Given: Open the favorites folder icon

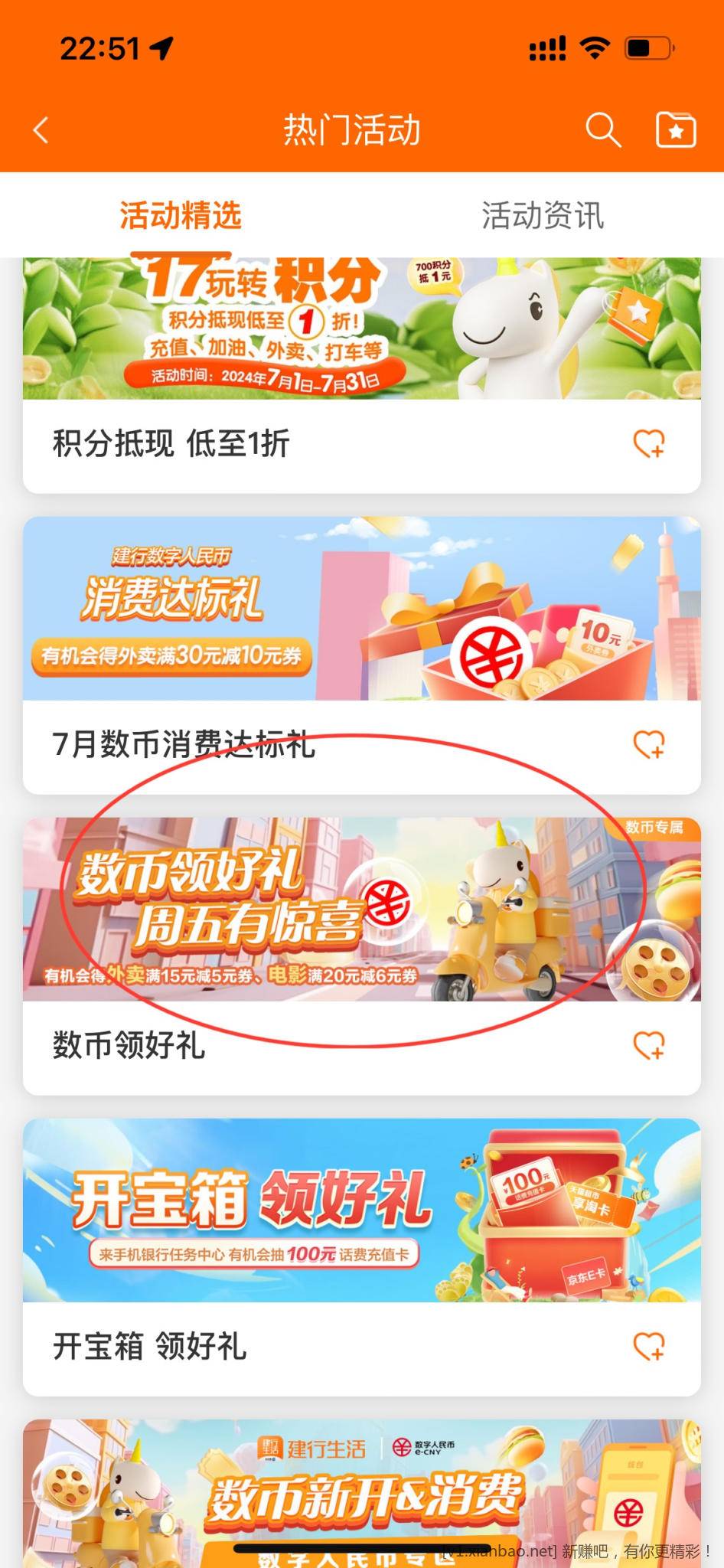Looking at the screenshot, I should pyautogui.click(x=676, y=130).
